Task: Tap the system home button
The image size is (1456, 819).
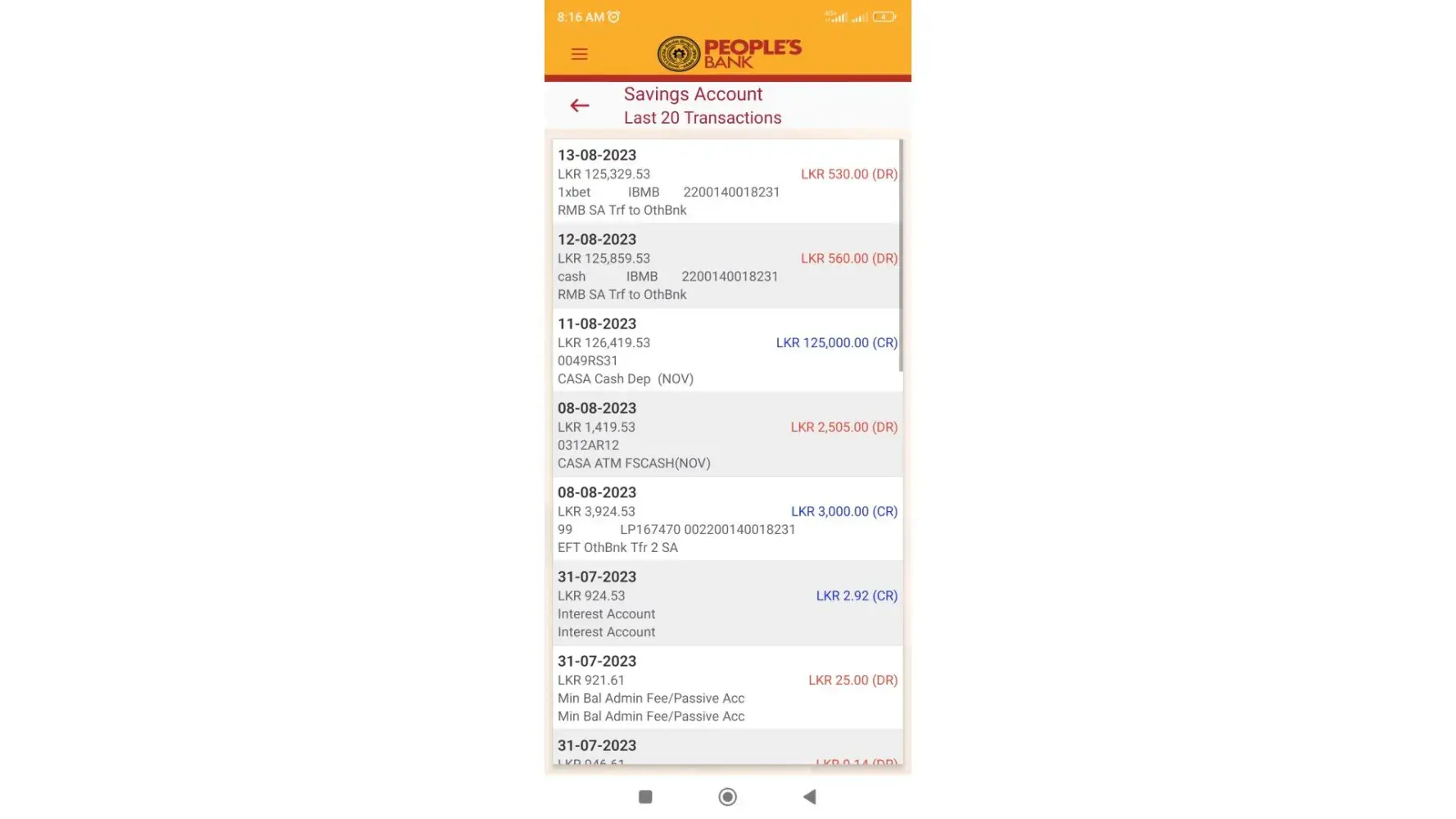Action: [x=727, y=797]
